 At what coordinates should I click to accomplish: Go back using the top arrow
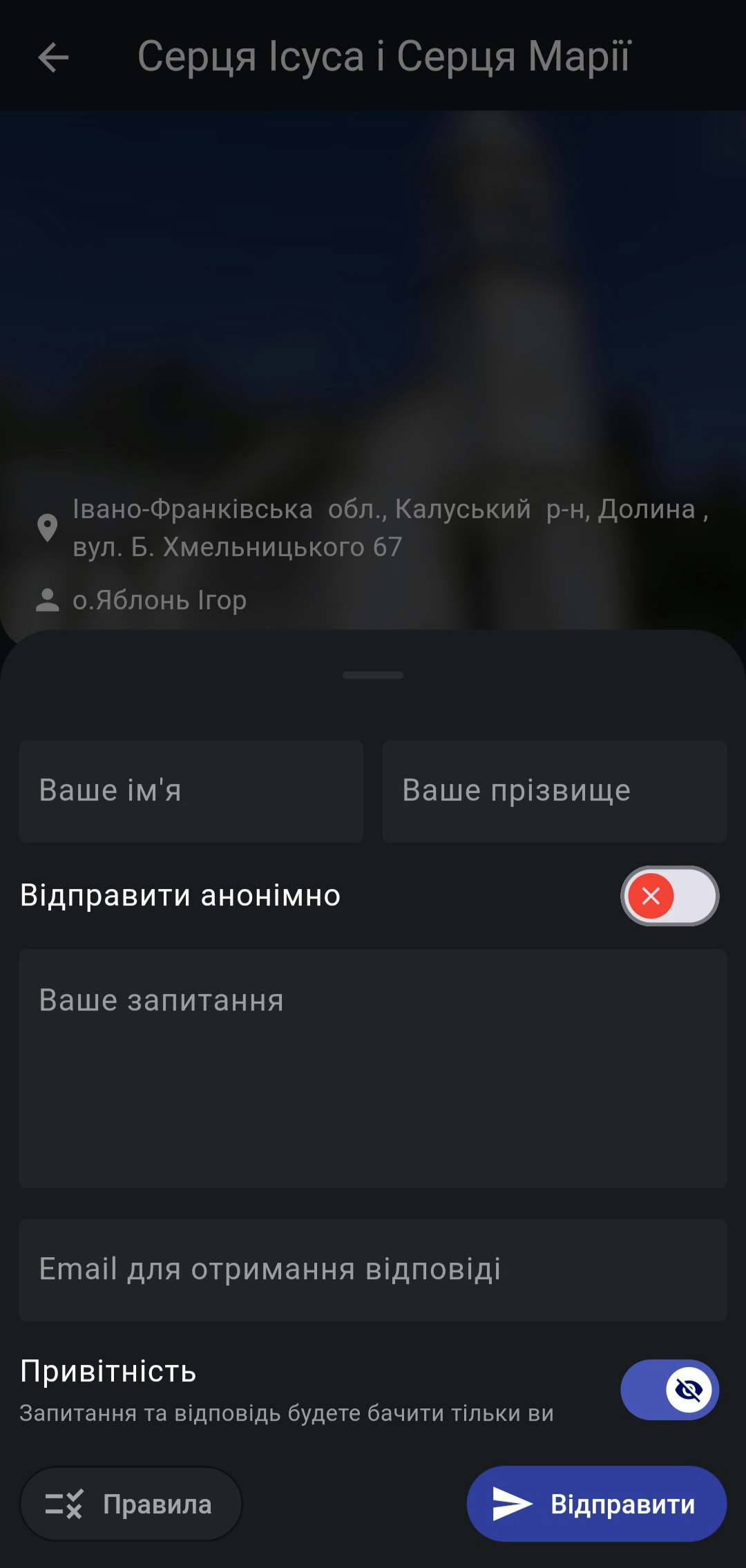coord(53,57)
